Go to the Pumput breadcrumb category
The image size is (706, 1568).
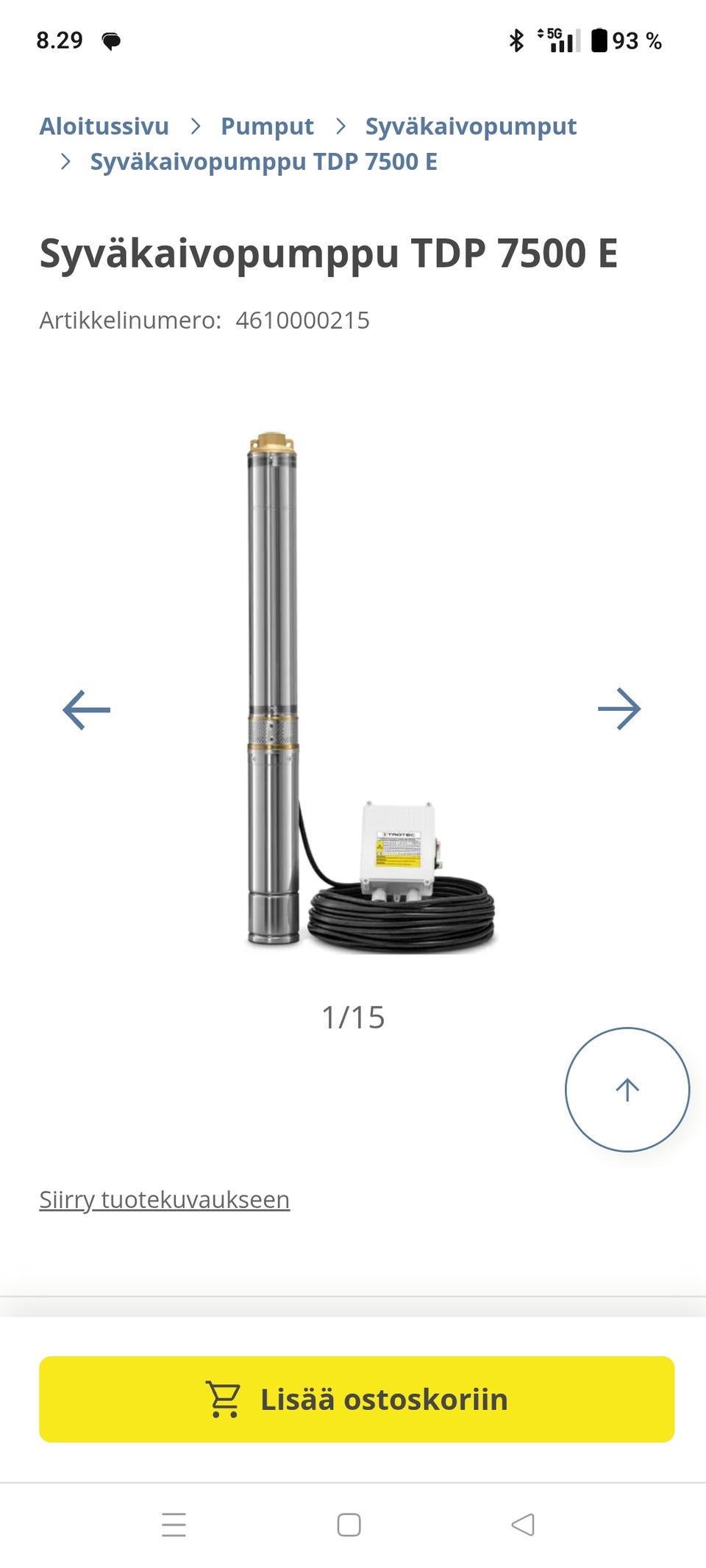267,126
